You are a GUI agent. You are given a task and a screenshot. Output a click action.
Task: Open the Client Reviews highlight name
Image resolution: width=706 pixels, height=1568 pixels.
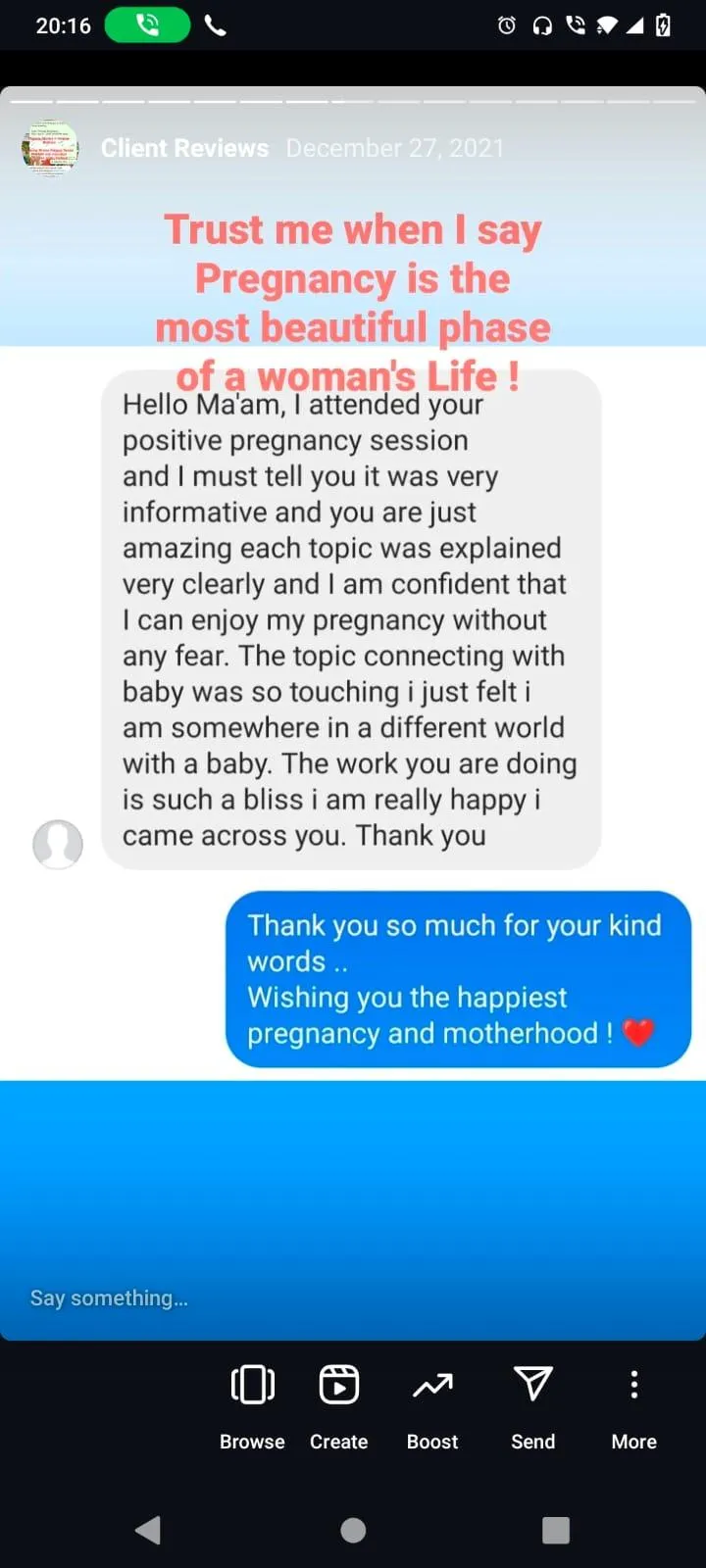click(184, 148)
